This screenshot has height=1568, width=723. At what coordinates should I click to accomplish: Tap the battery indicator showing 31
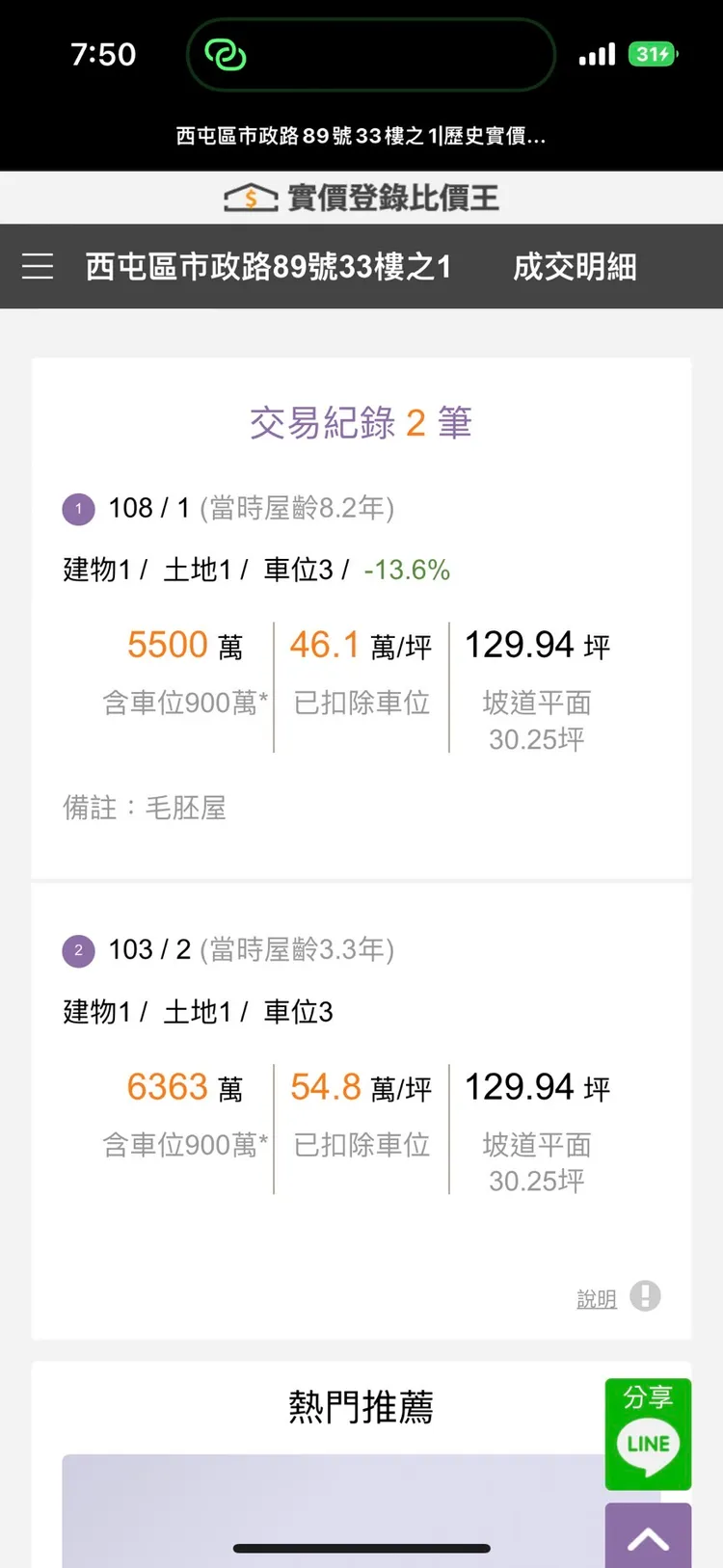tap(654, 54)
